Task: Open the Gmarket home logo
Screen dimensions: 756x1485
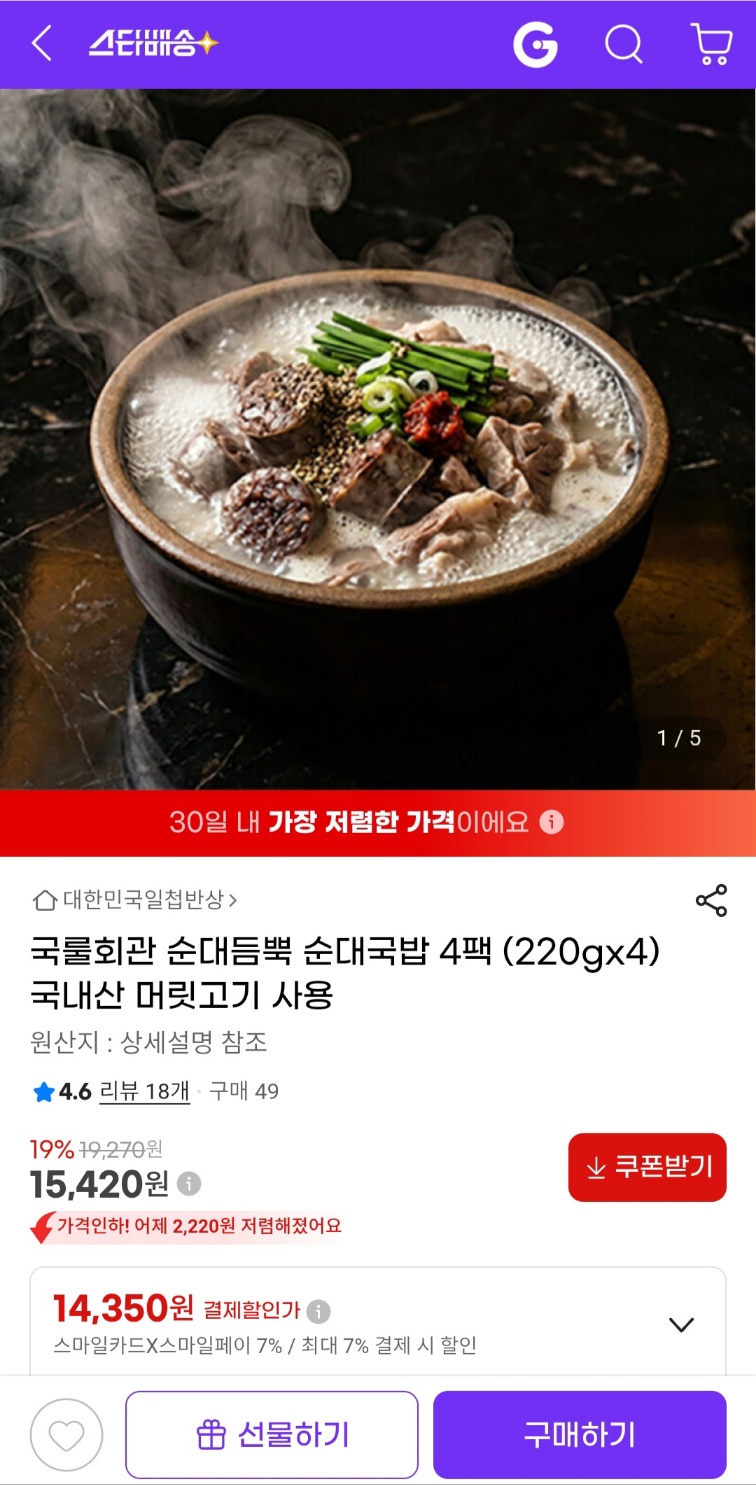Action: pos(535,45)
